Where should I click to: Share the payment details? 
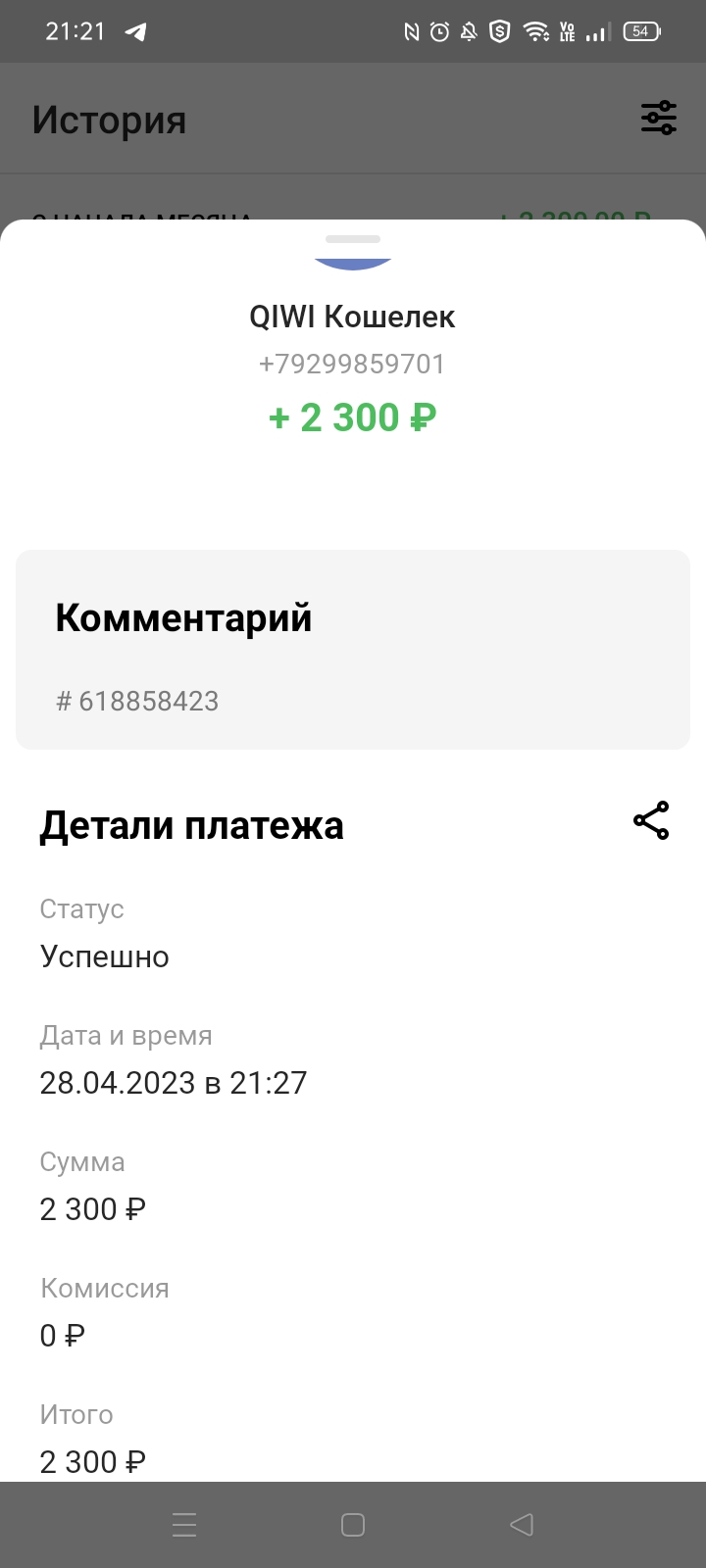[651, 821]
